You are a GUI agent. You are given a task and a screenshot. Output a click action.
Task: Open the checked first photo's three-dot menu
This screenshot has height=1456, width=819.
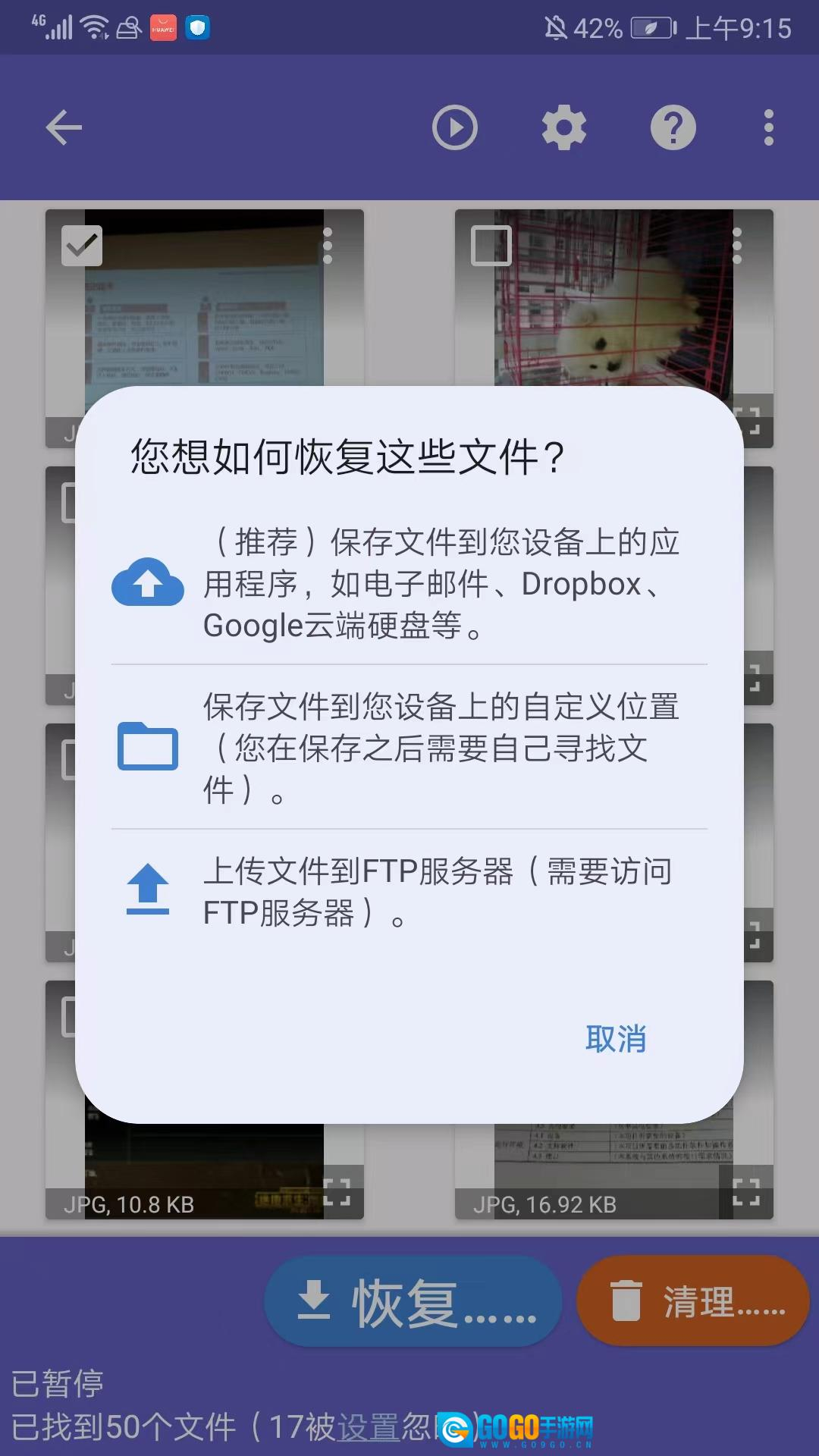click(328, 246)
